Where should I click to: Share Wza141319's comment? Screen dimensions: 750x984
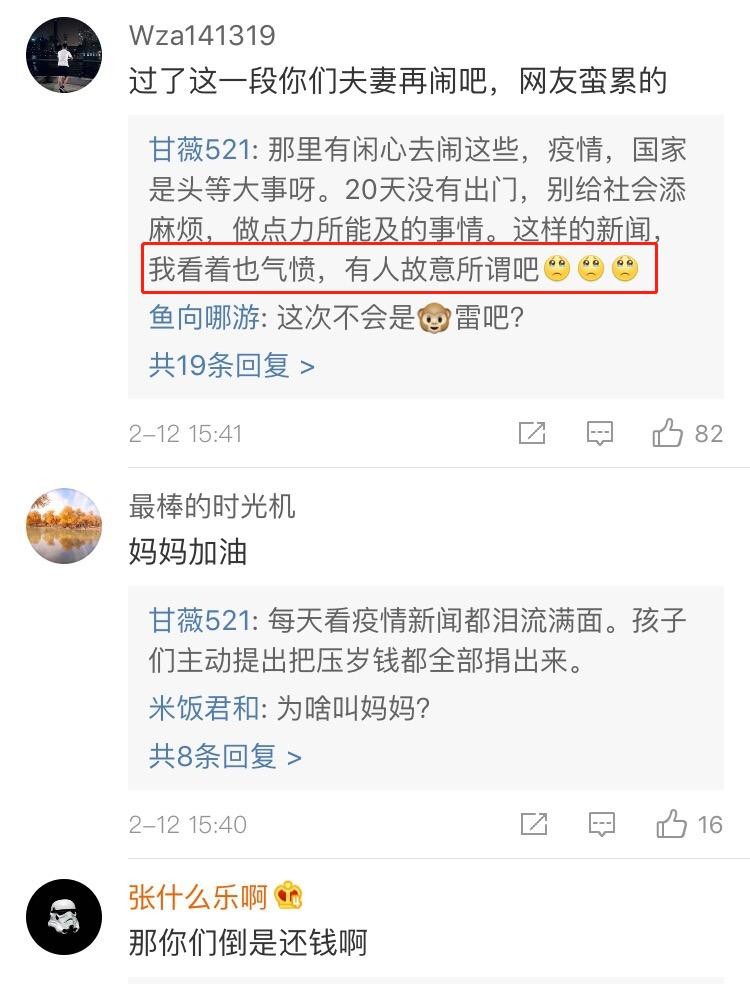pos(532,433)
